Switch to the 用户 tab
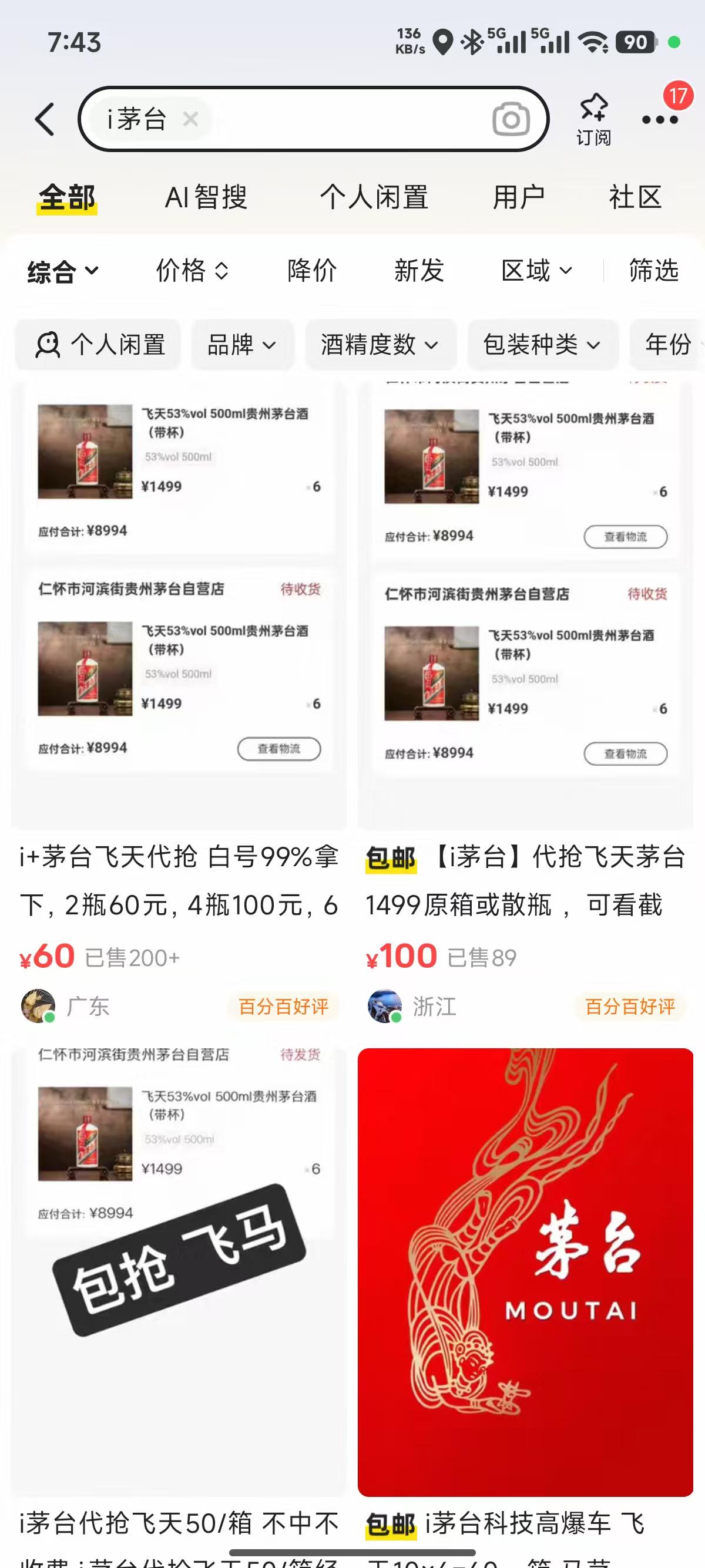 pyautogui.click(x=518, y=197)
